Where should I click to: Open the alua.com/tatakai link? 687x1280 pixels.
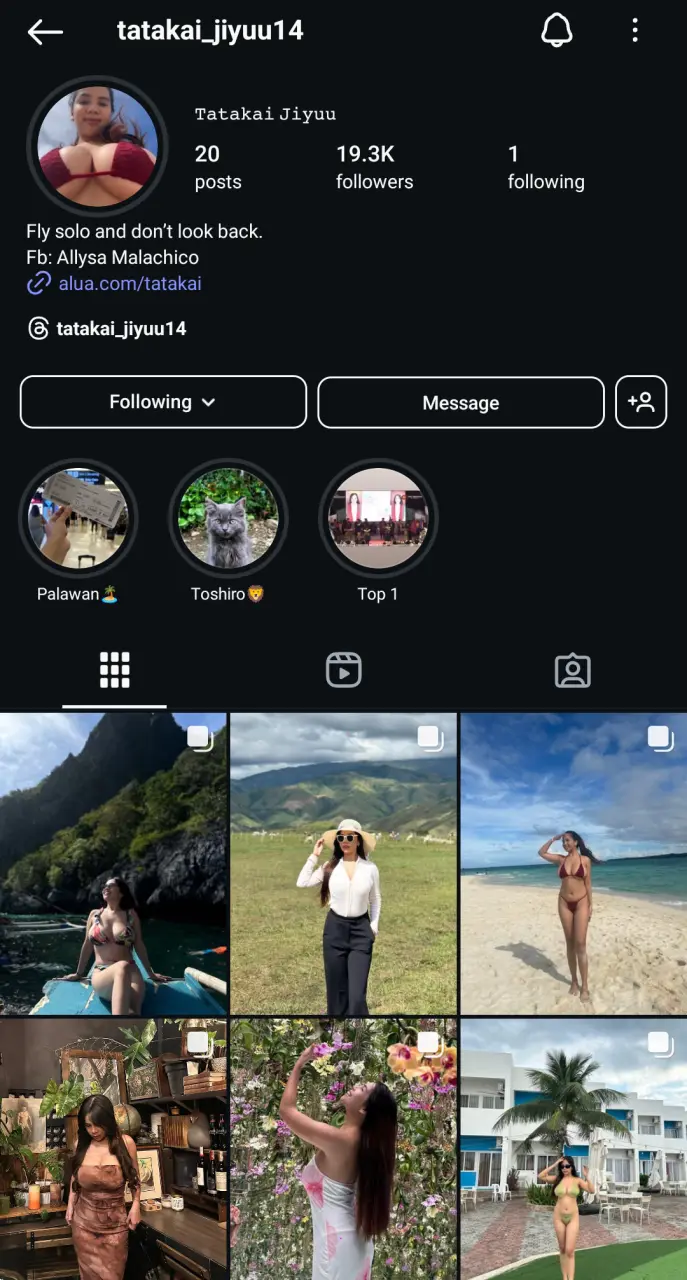(129, 283)
